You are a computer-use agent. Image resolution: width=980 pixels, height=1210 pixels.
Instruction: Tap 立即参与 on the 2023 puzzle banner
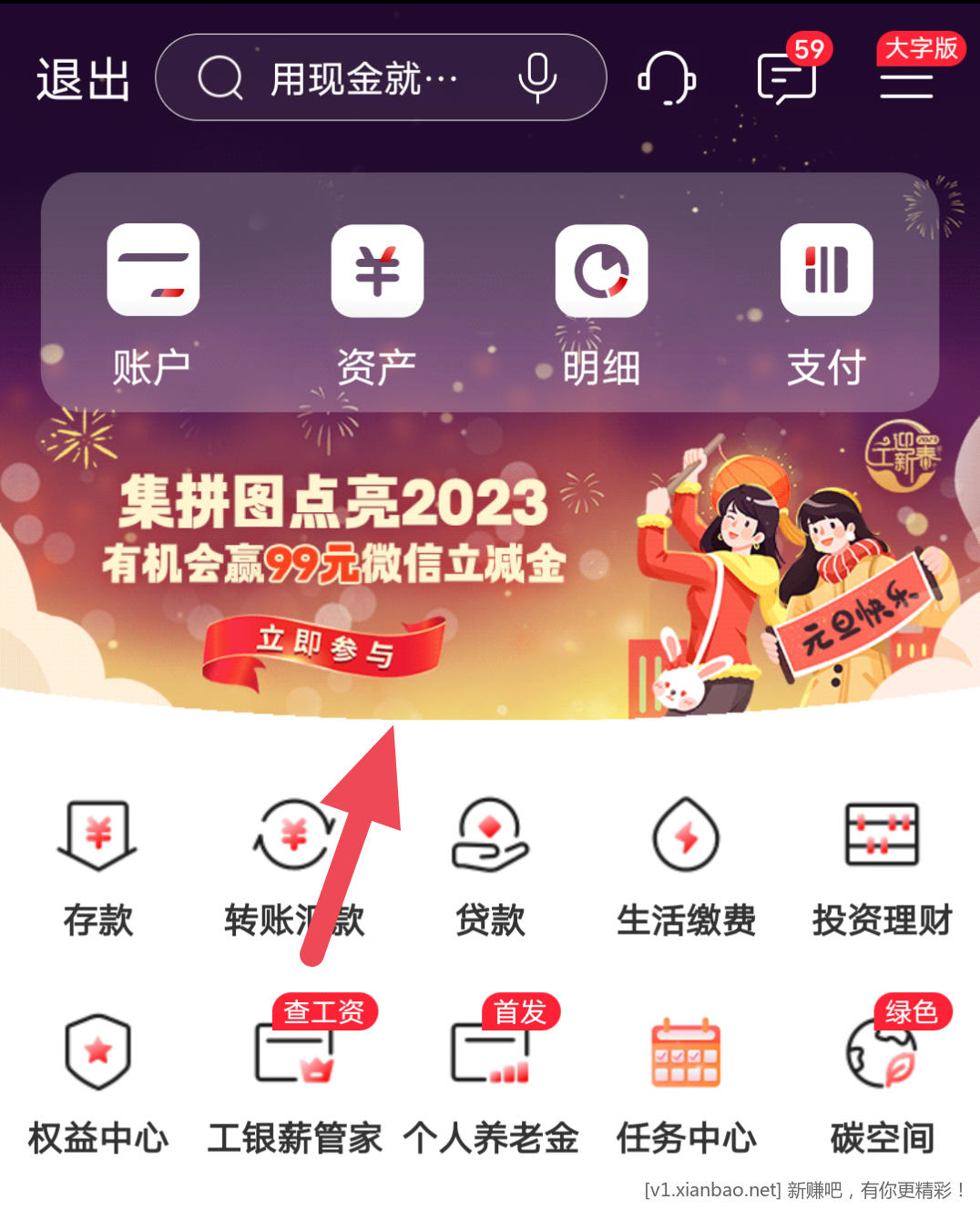coord(323,648)
